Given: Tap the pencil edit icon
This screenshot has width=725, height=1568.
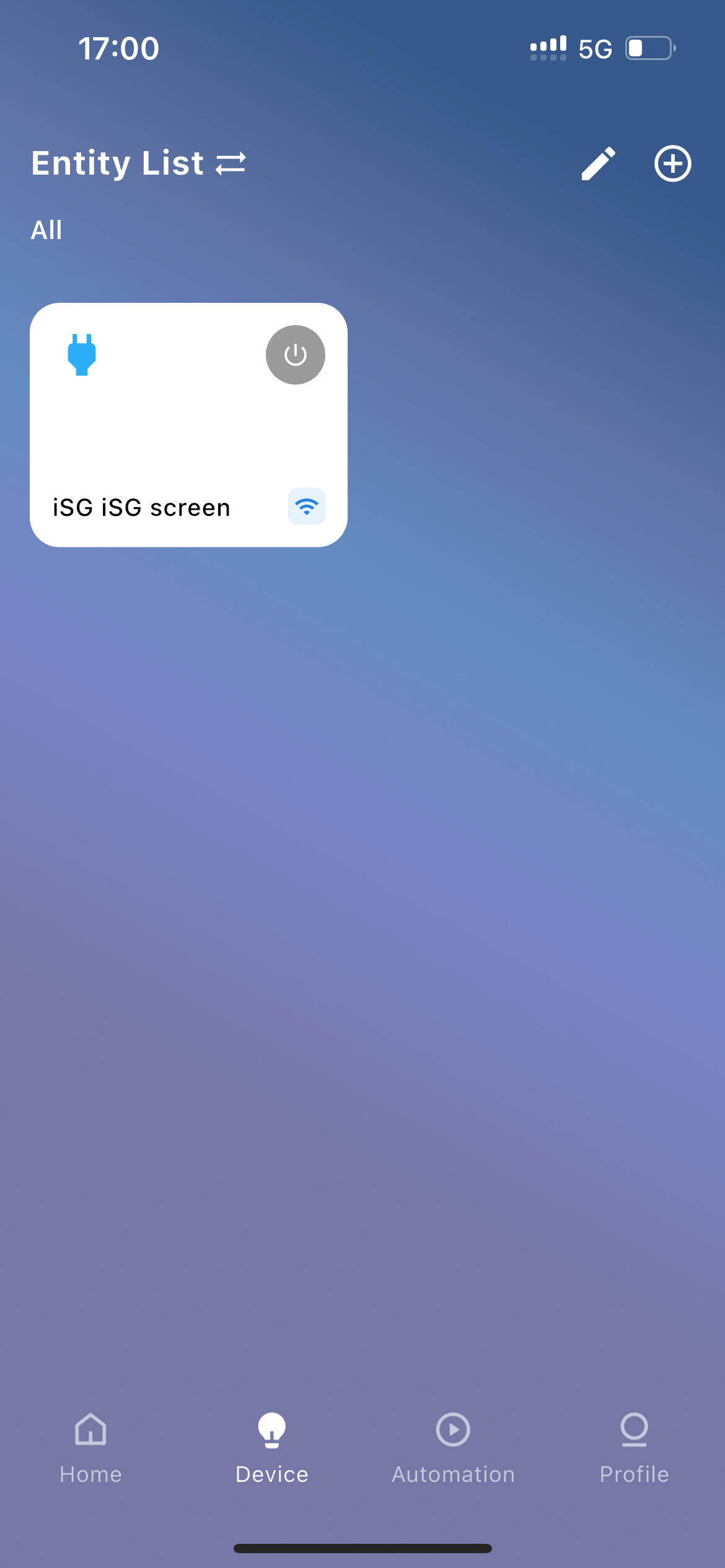Looking at the screenshot, I should coord(598,163).
